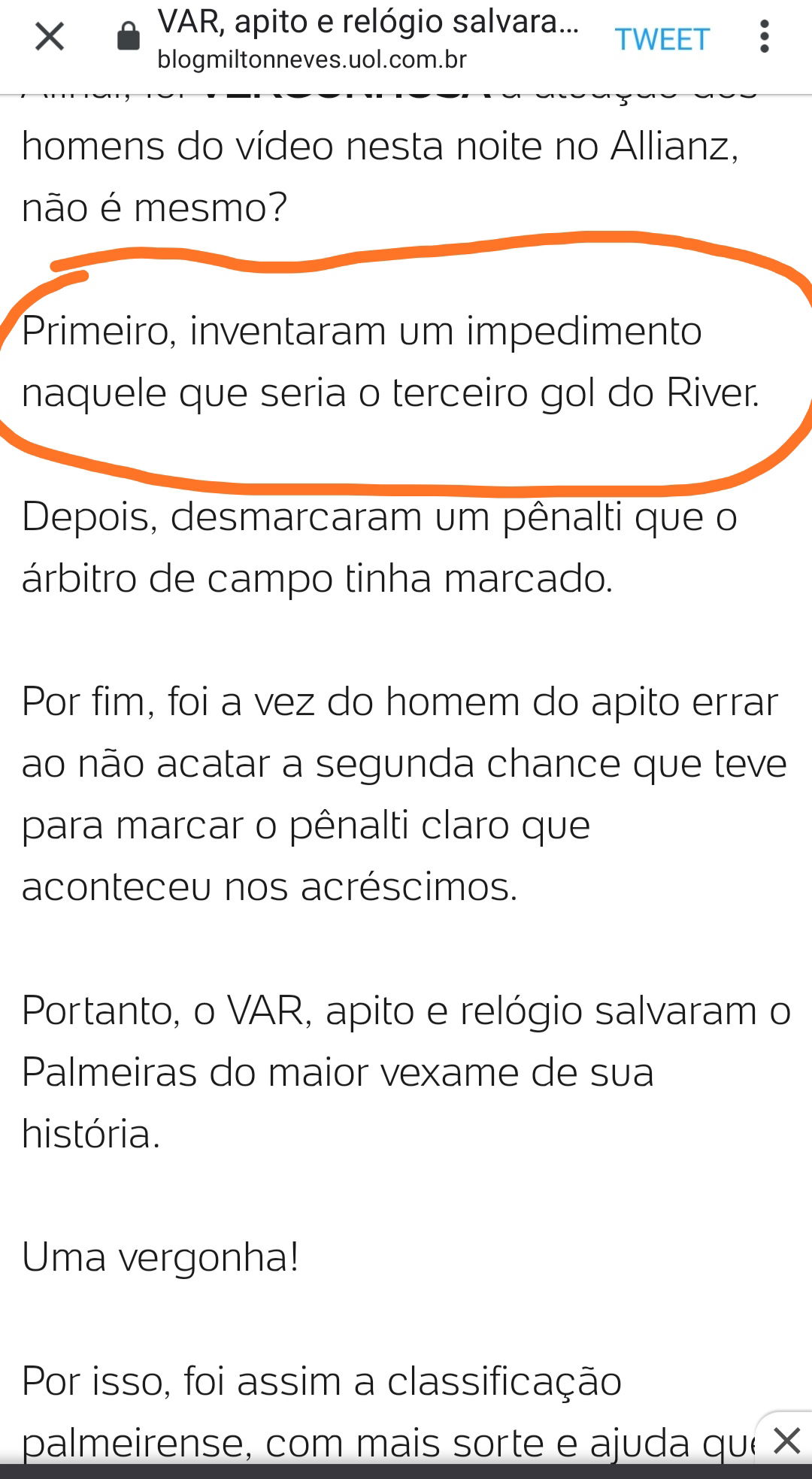Close the in-app browser tab
Screen dimensions: 812x1479
tap(50, 36)
